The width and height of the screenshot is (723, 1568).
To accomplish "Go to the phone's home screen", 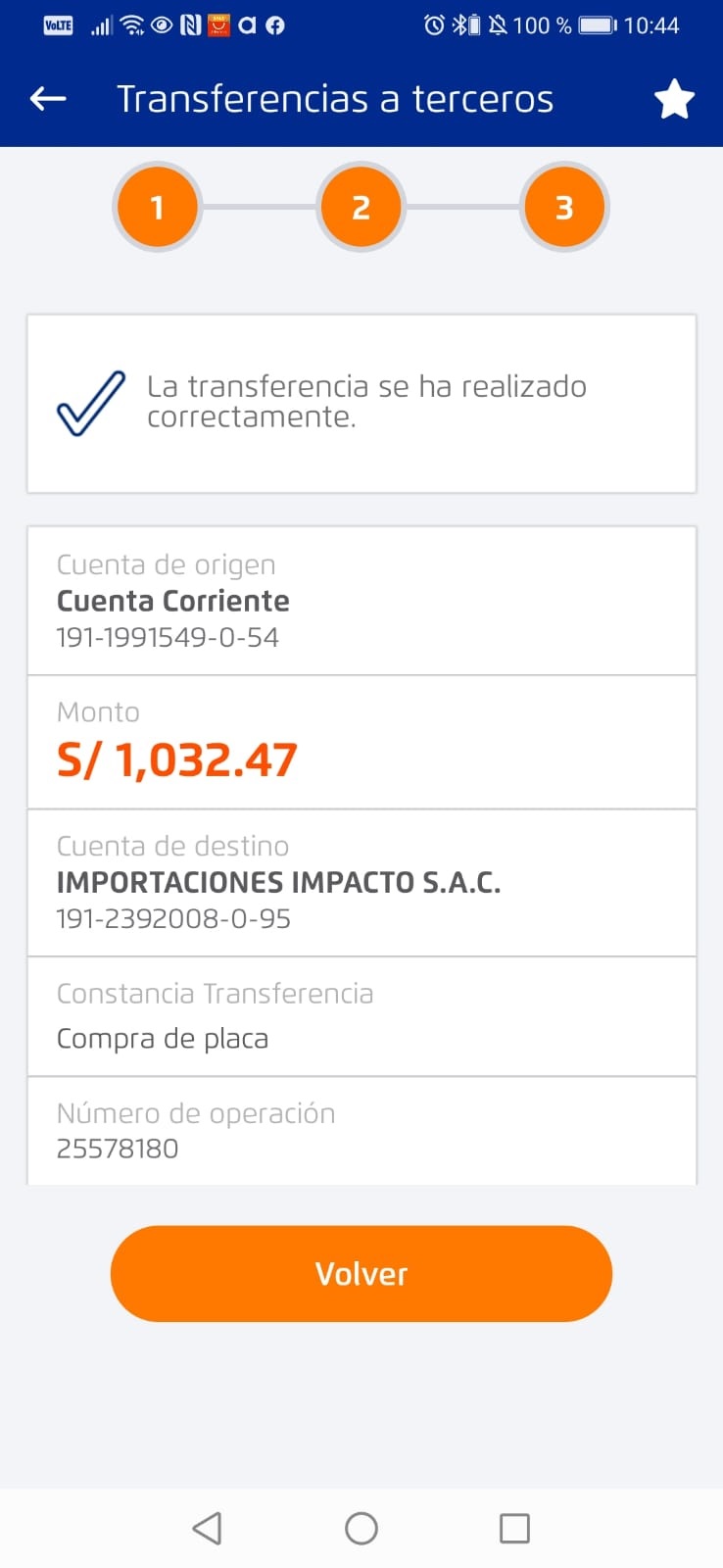I will click(361, 1528).
